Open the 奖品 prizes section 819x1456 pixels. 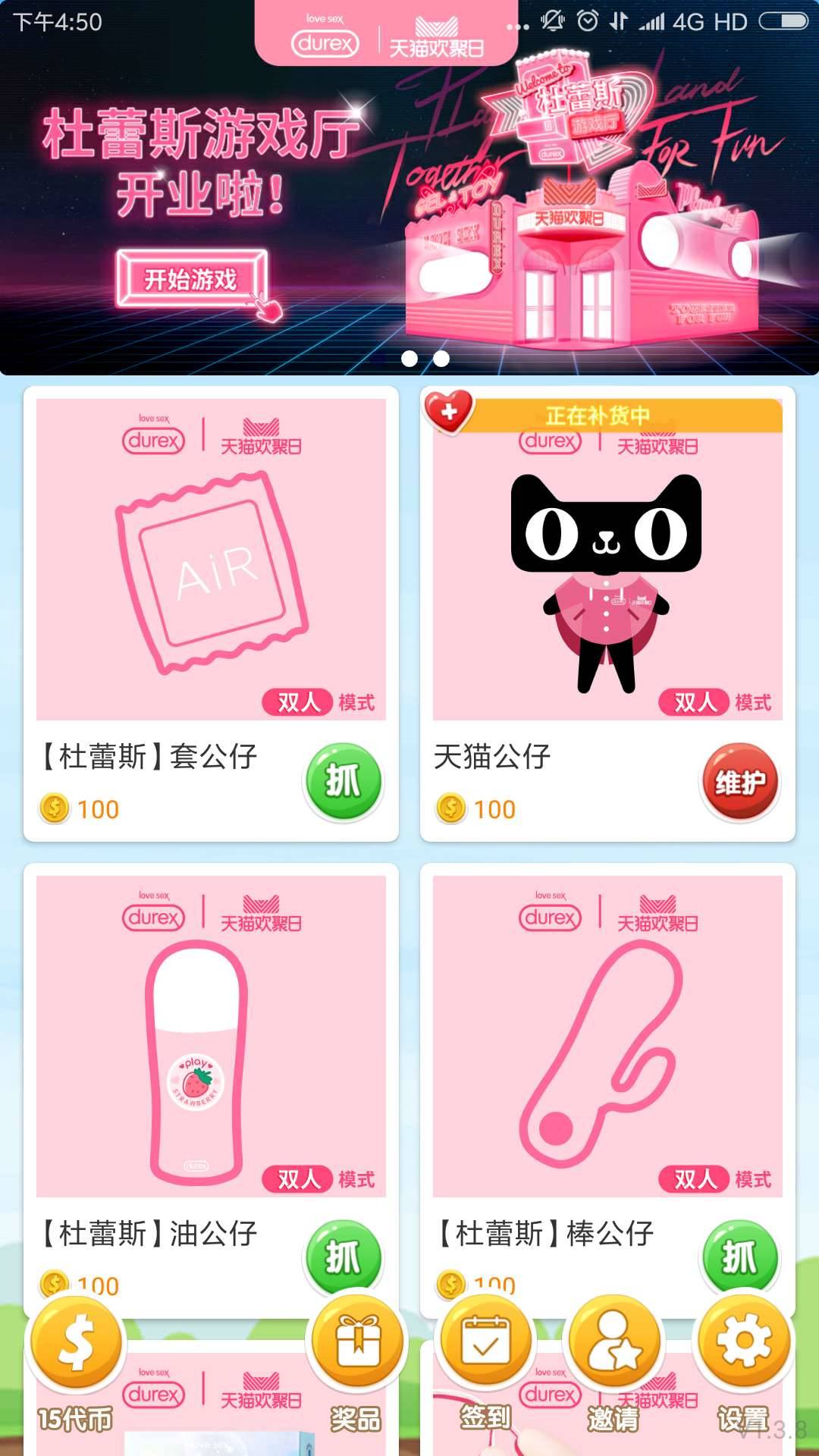(x=357, y=1357)
